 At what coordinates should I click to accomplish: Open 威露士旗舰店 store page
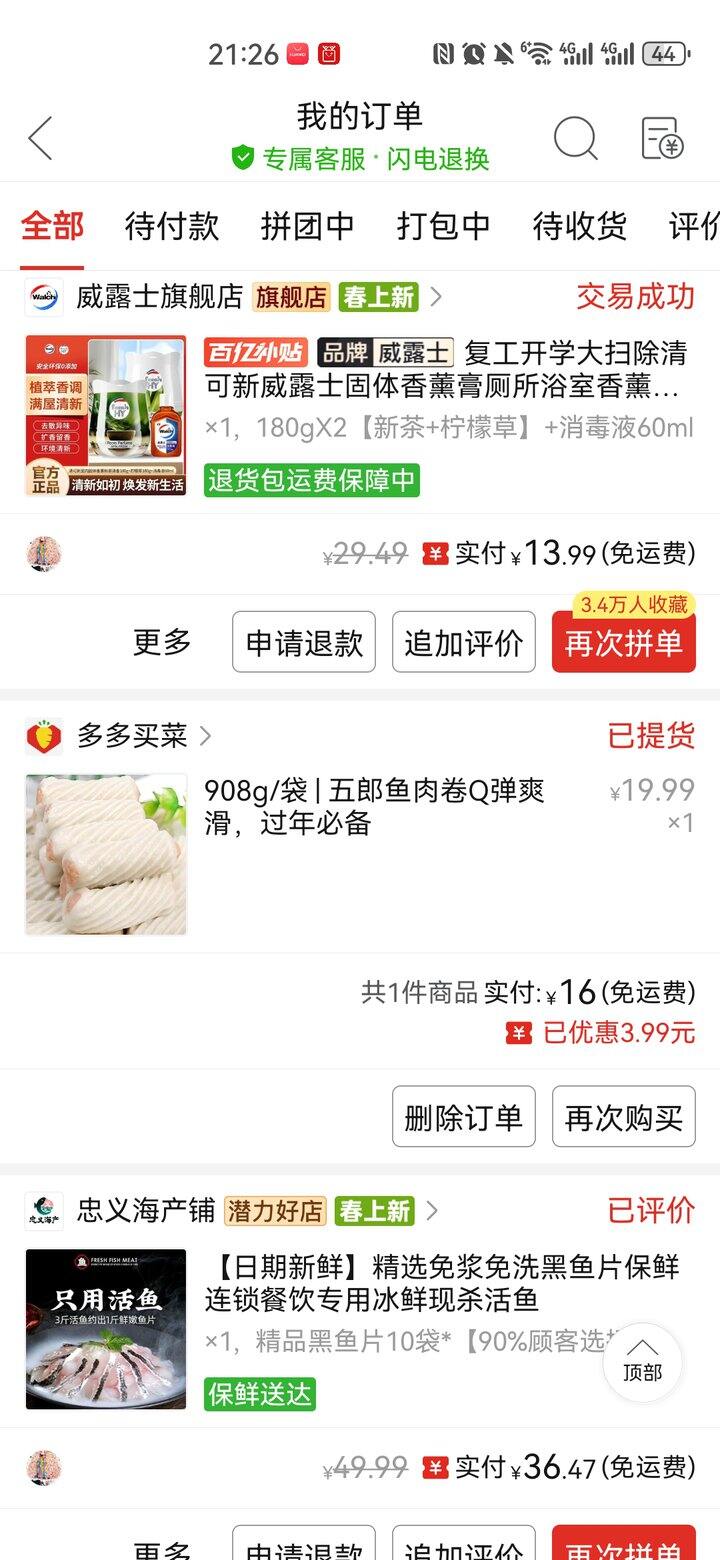coord(160,297)
